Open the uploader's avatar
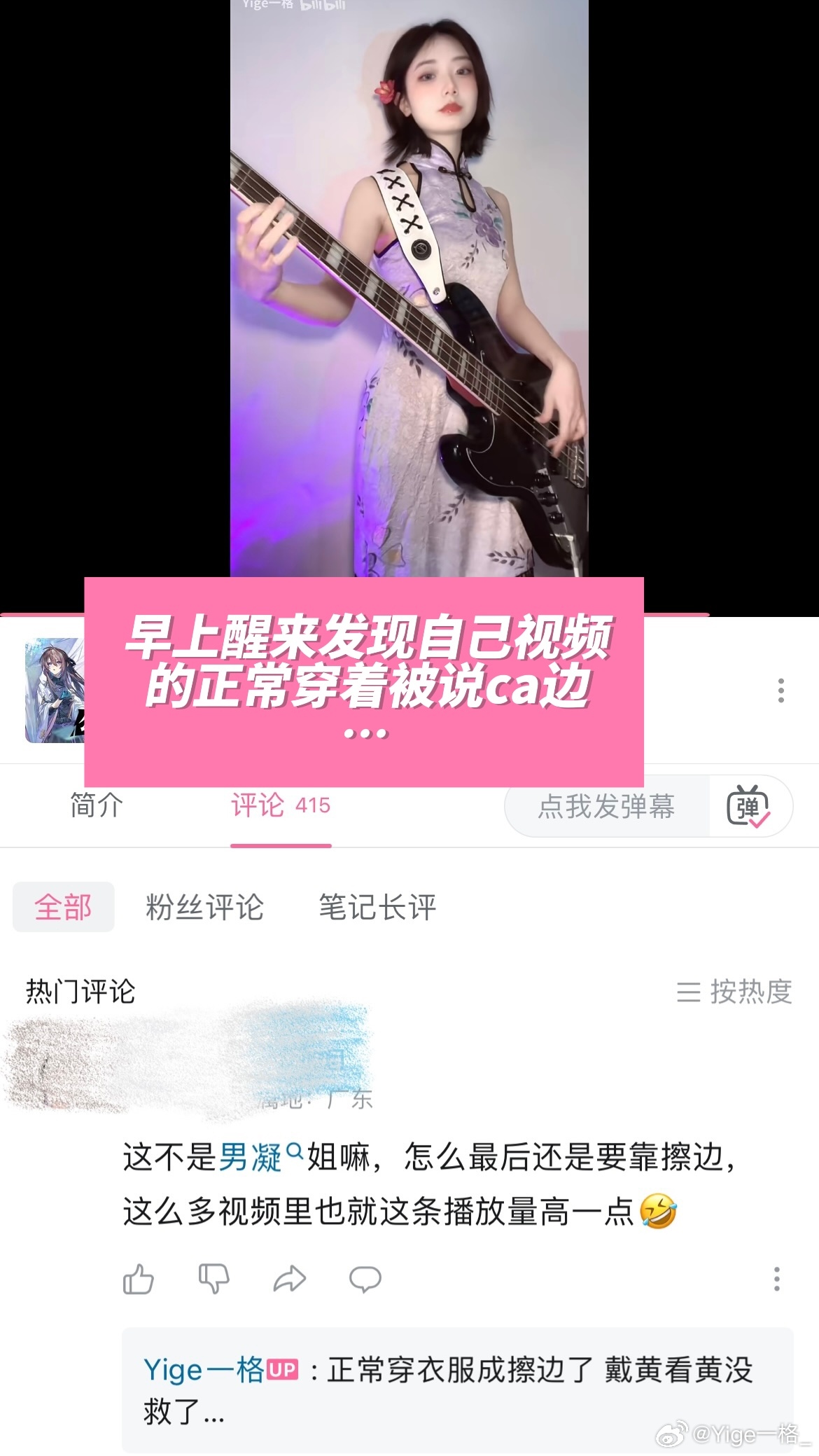The image size is (819, 1456). tap(55, 690)
